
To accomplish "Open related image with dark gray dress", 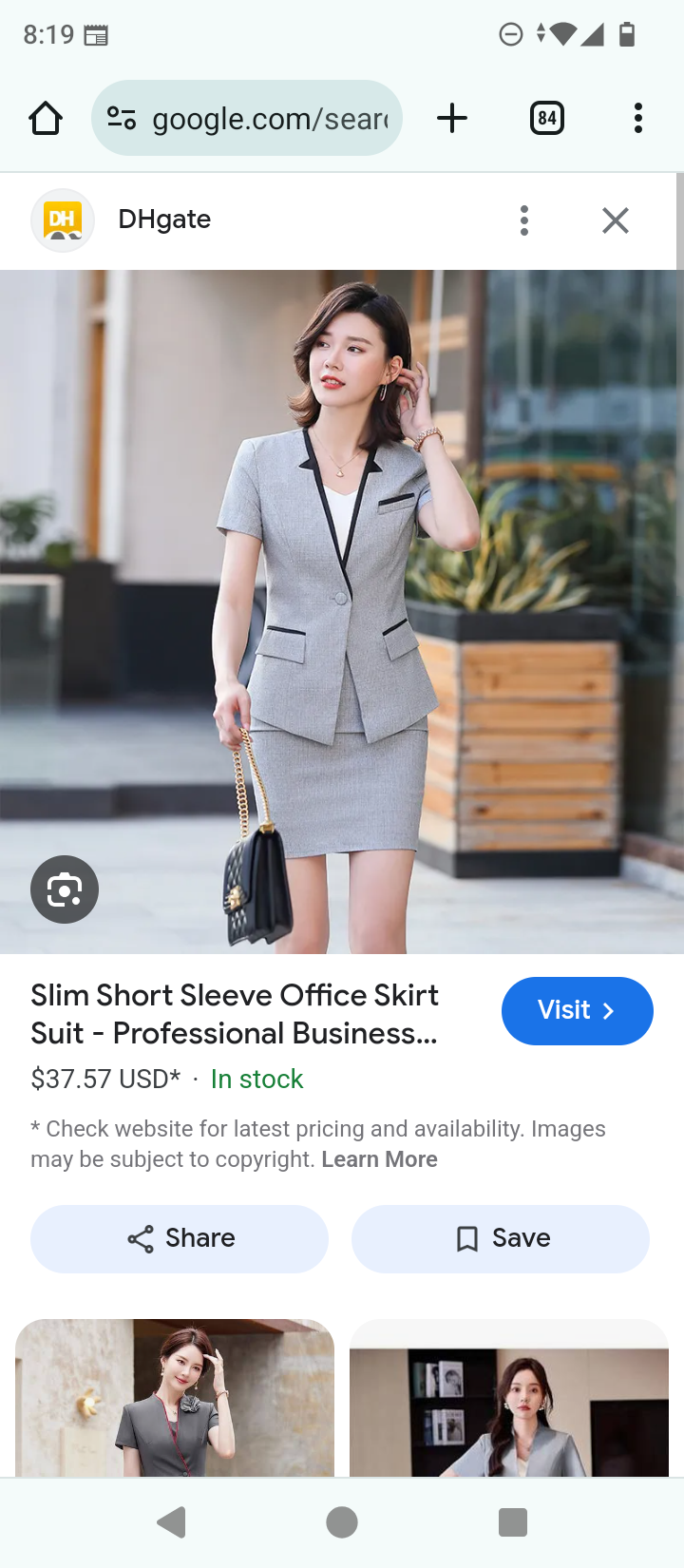I will coord(175,1397).
